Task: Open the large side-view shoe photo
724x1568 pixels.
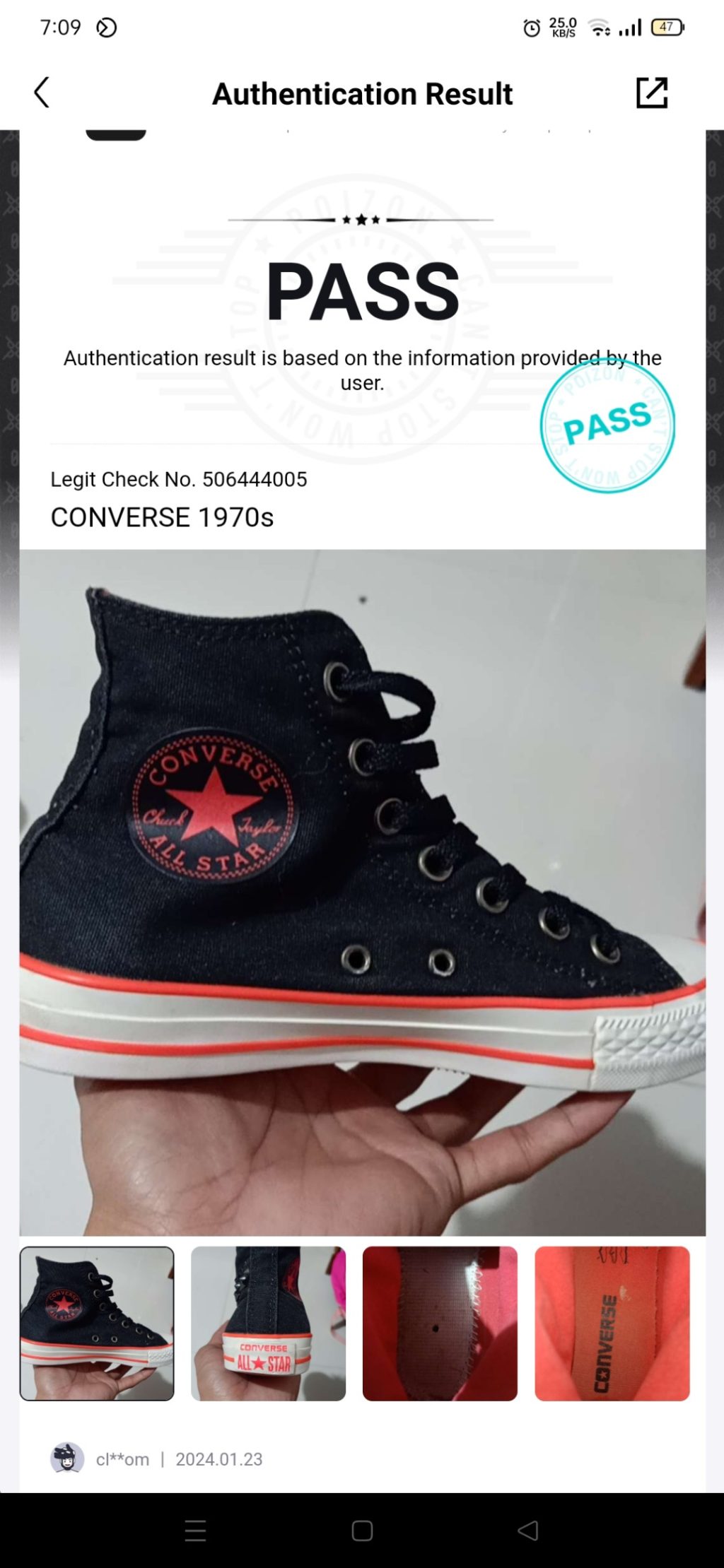Action: pyautogui.click(x=362, y=892)
